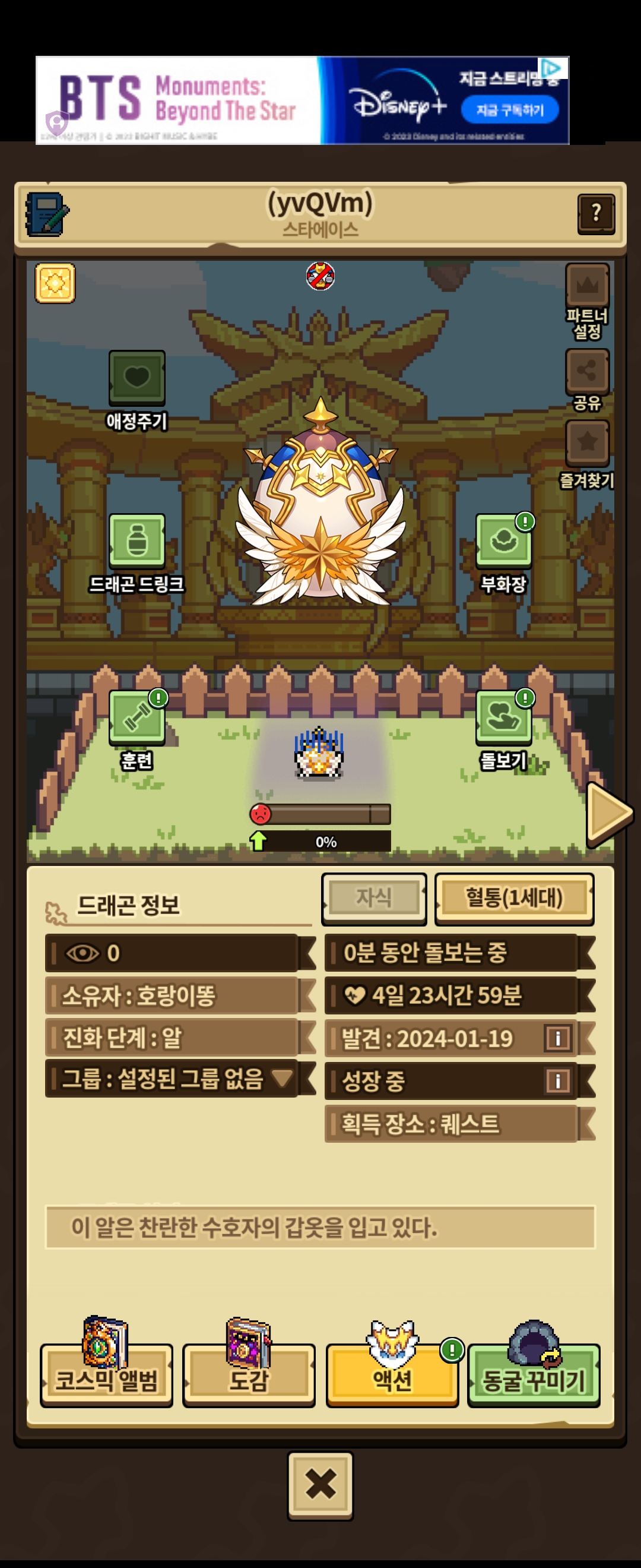Show info for 발견 date

pyautogui.click(x=558, y=1038)
